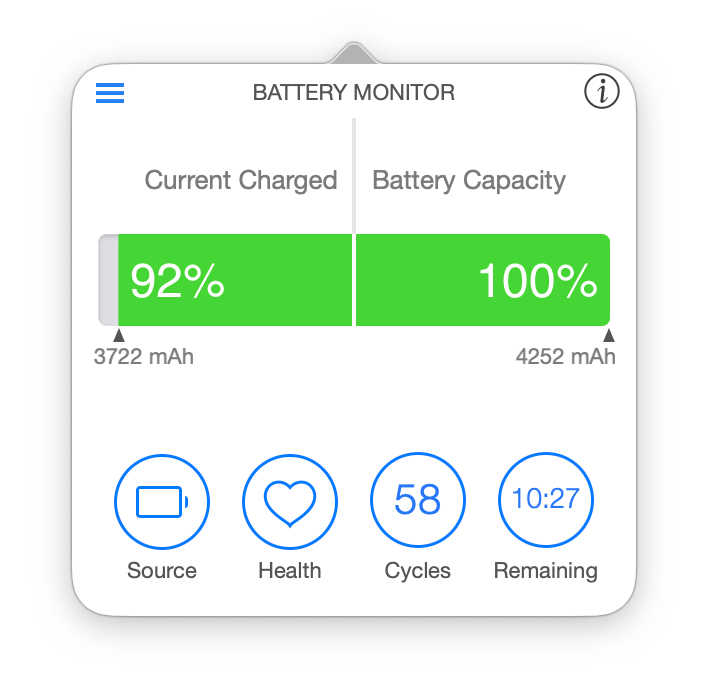Open the hamburger menu
Image resolution: width=708 pixels, height=696 pixels.
click(x=110, y=93)
